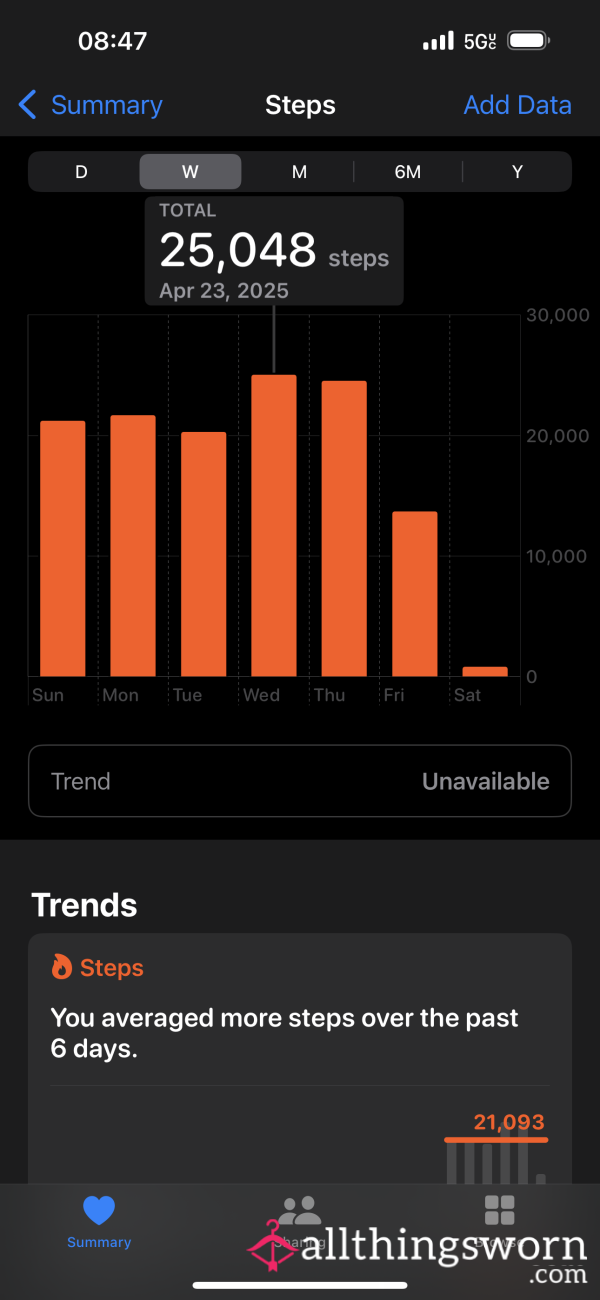Image resolution: width=600 pixels, height=1300 pixels.
Task: Select Friday's steps bar
Action: click(414, 594)
